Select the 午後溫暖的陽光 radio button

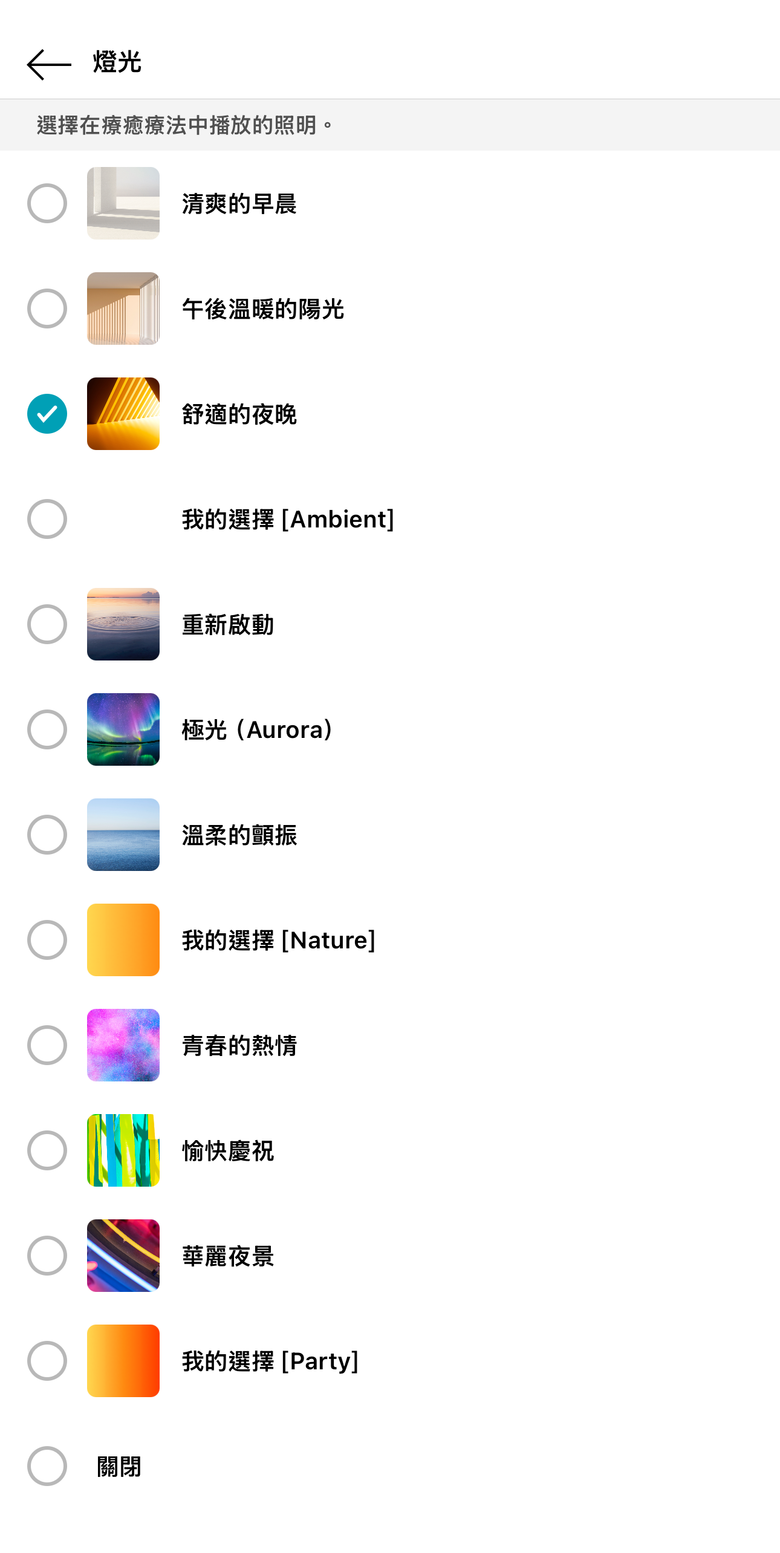[x=47, y=308]
